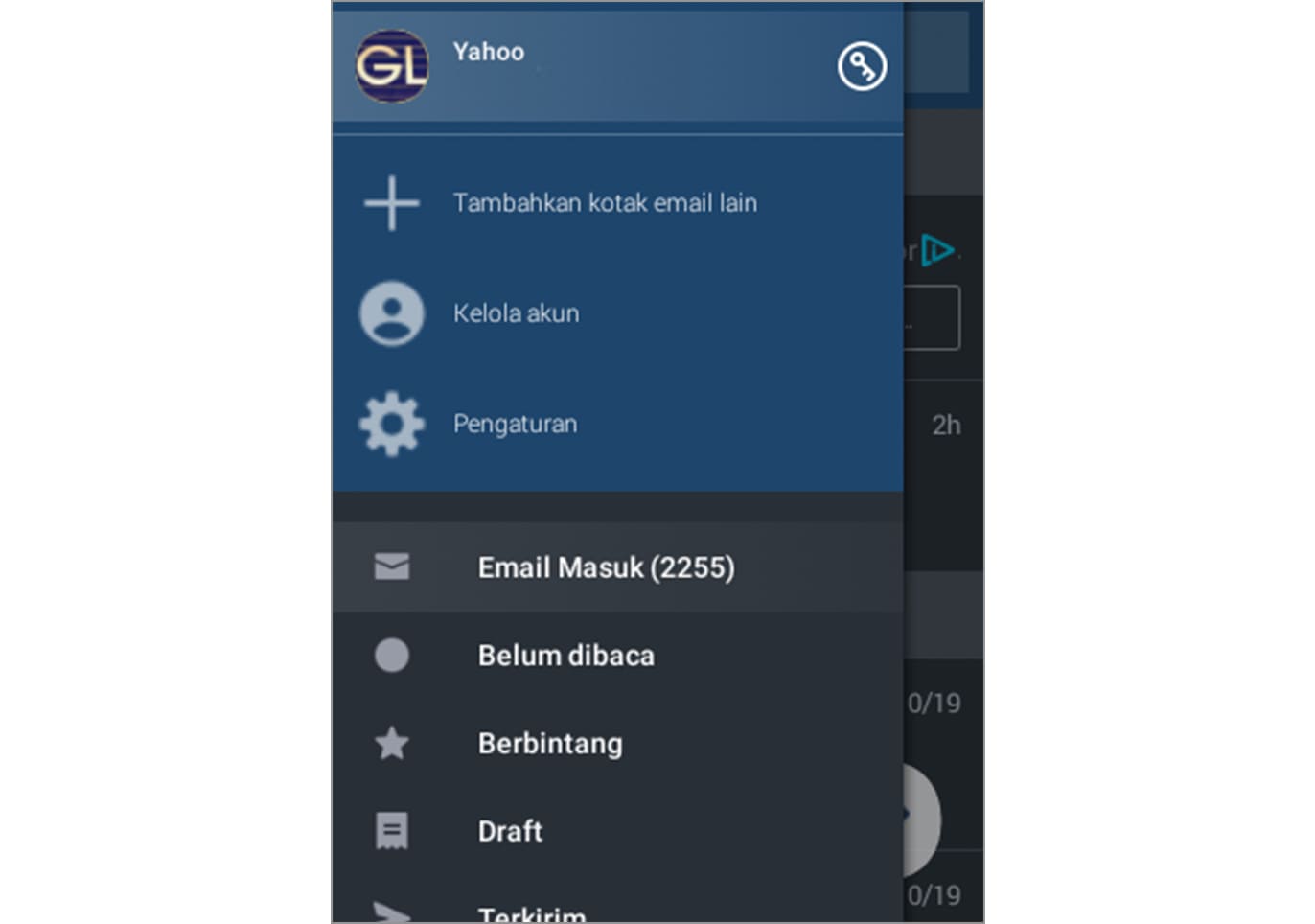
Task: Open Email Masuk (2255) folder
Action: coord(606,567)
